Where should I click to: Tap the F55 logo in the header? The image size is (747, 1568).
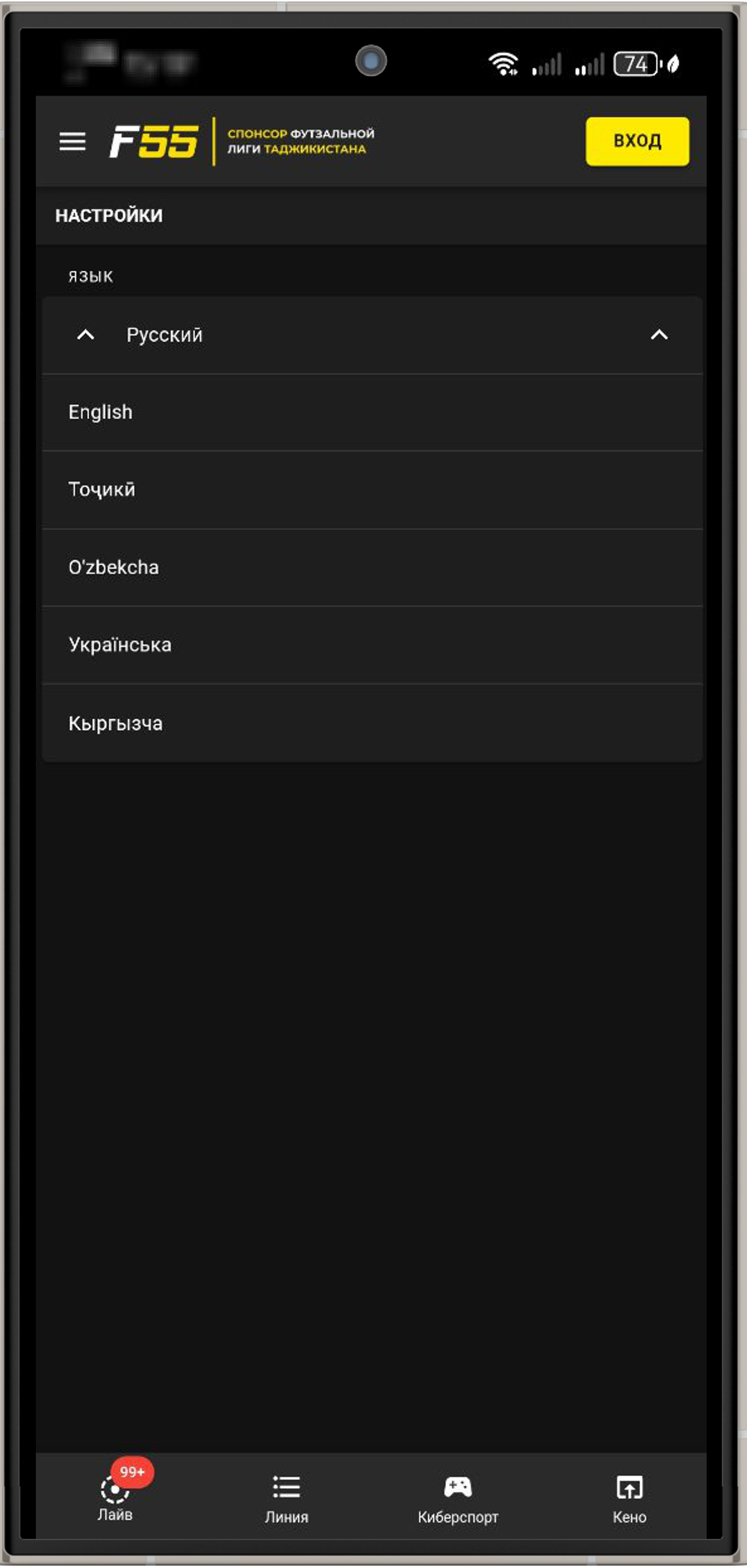[x=154, y=141]
